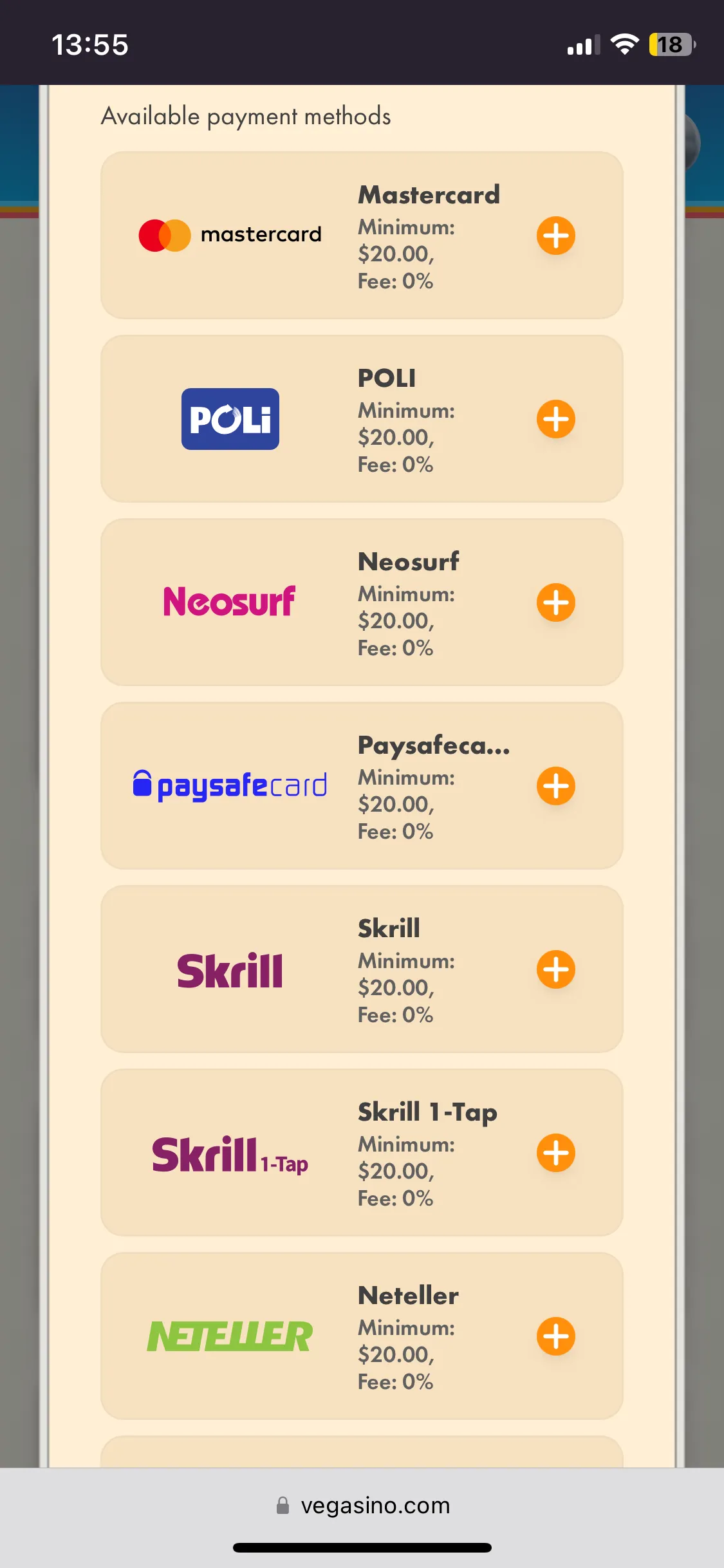
Task: Add POLI as a payment method
Action: coord(556,419)
